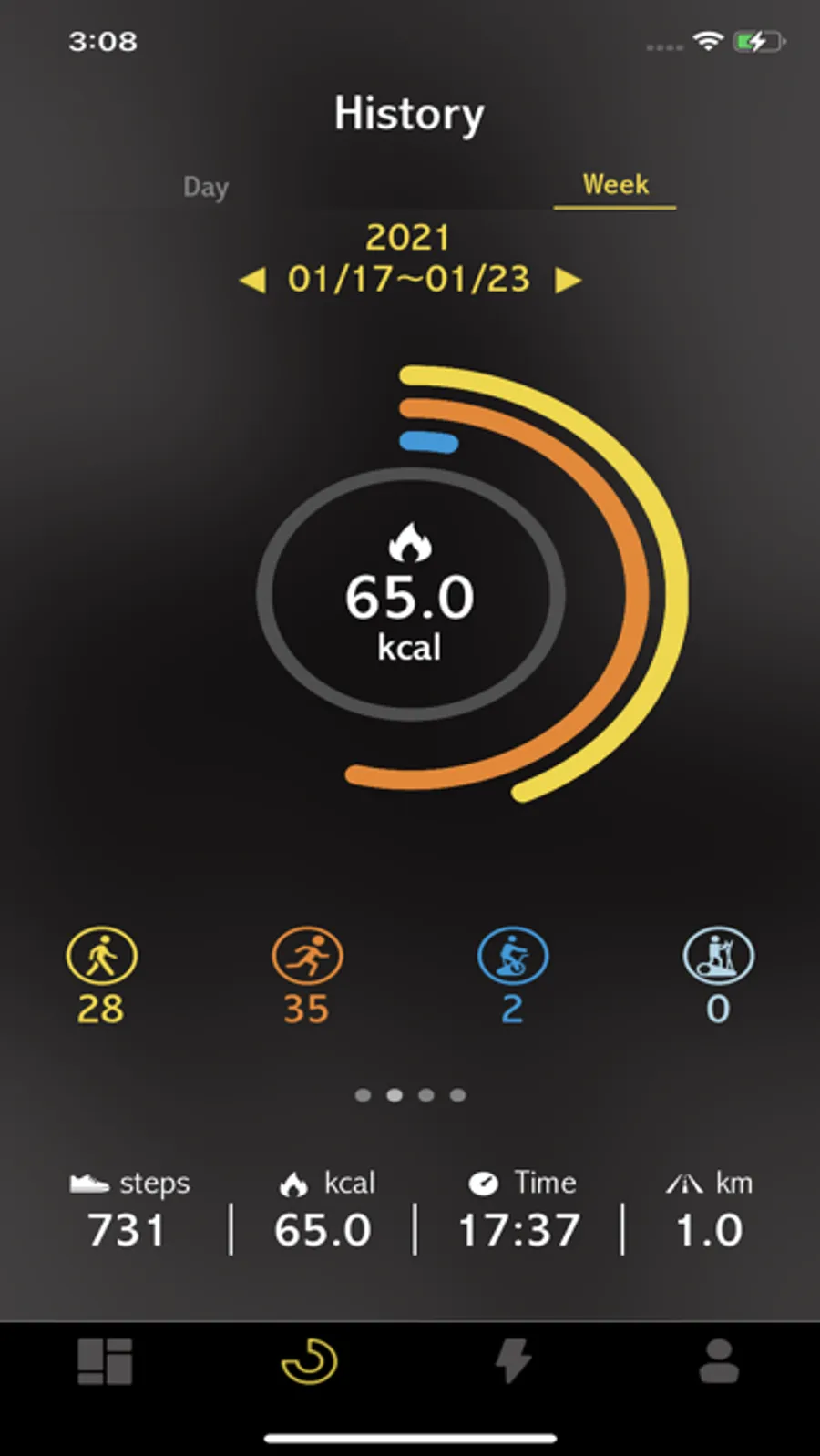820x1456 pixels.
Task: Switch to the profile tab
Action: click(x=718, y=1361)
